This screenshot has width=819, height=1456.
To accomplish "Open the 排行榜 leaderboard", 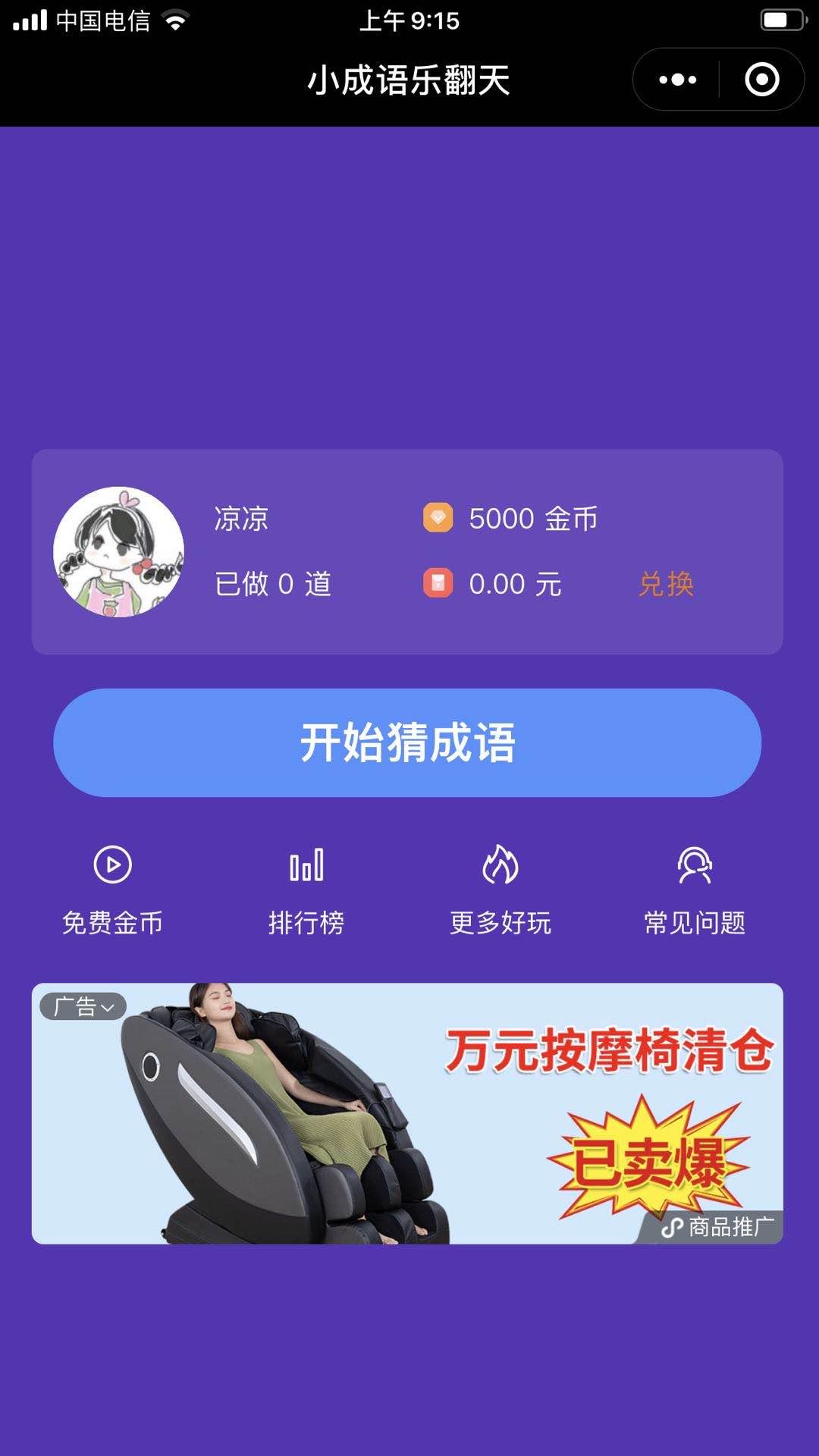I will click(306, 891).
